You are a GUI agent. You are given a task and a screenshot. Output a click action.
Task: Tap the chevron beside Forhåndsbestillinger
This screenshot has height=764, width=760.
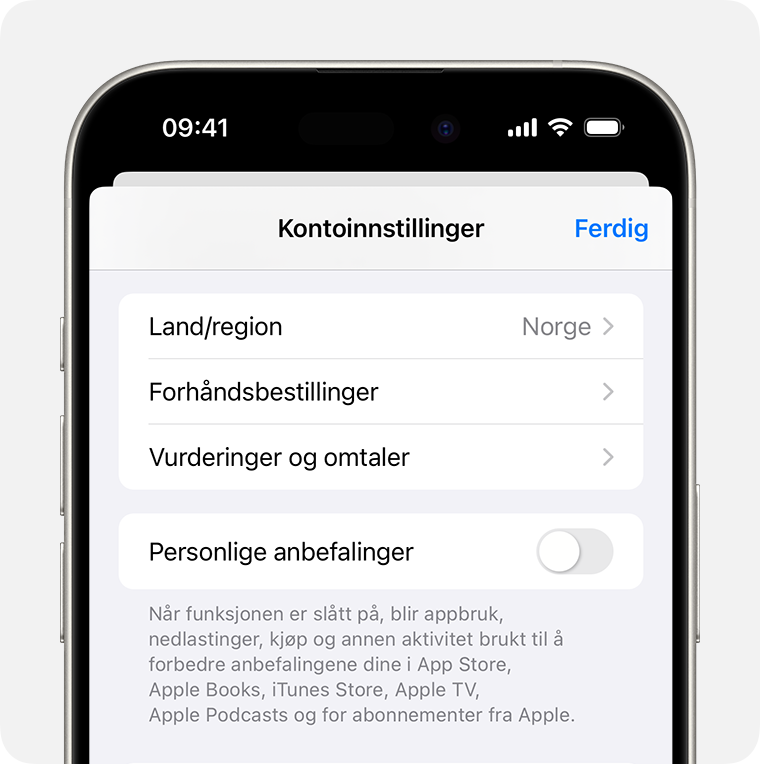tap(607, 392)
